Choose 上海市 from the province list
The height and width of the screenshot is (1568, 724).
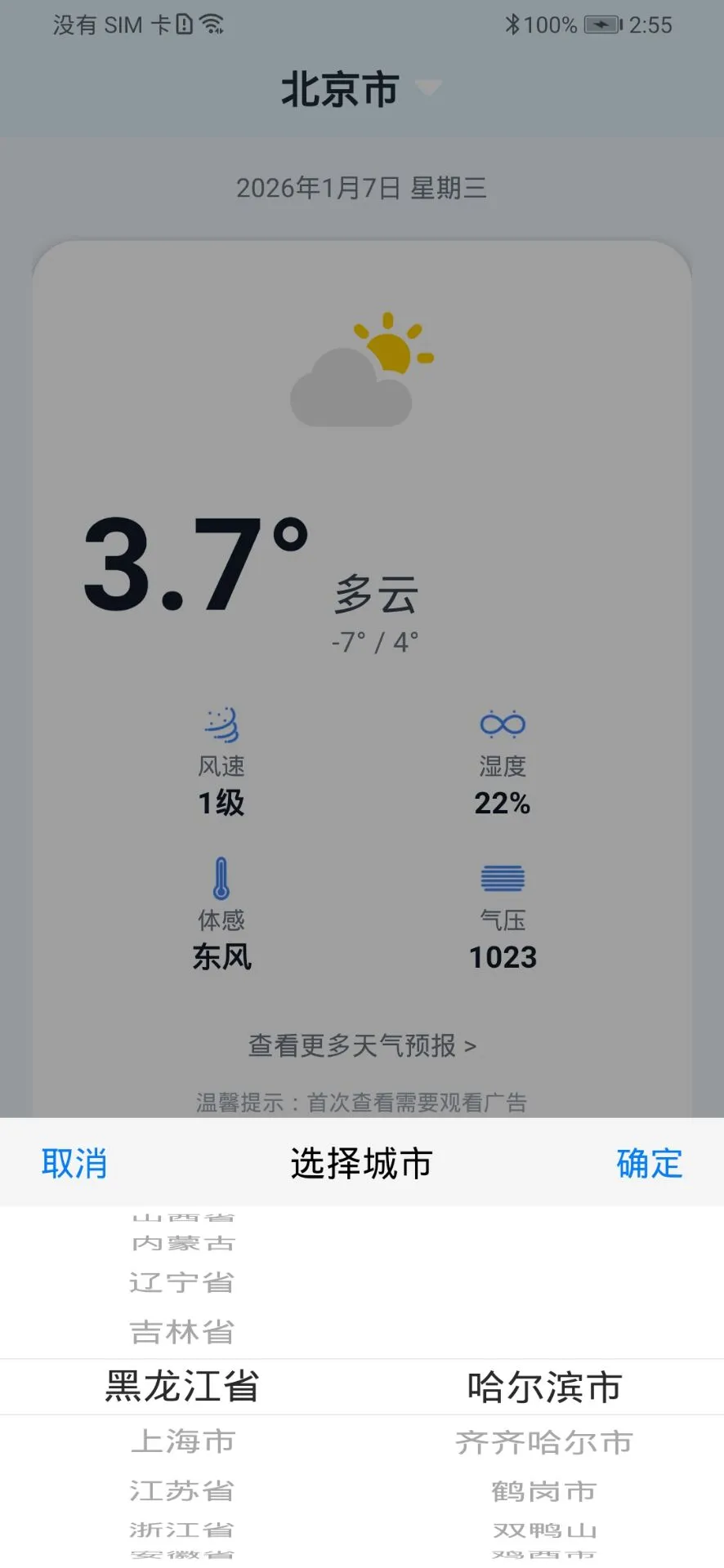pos(181,1441)
